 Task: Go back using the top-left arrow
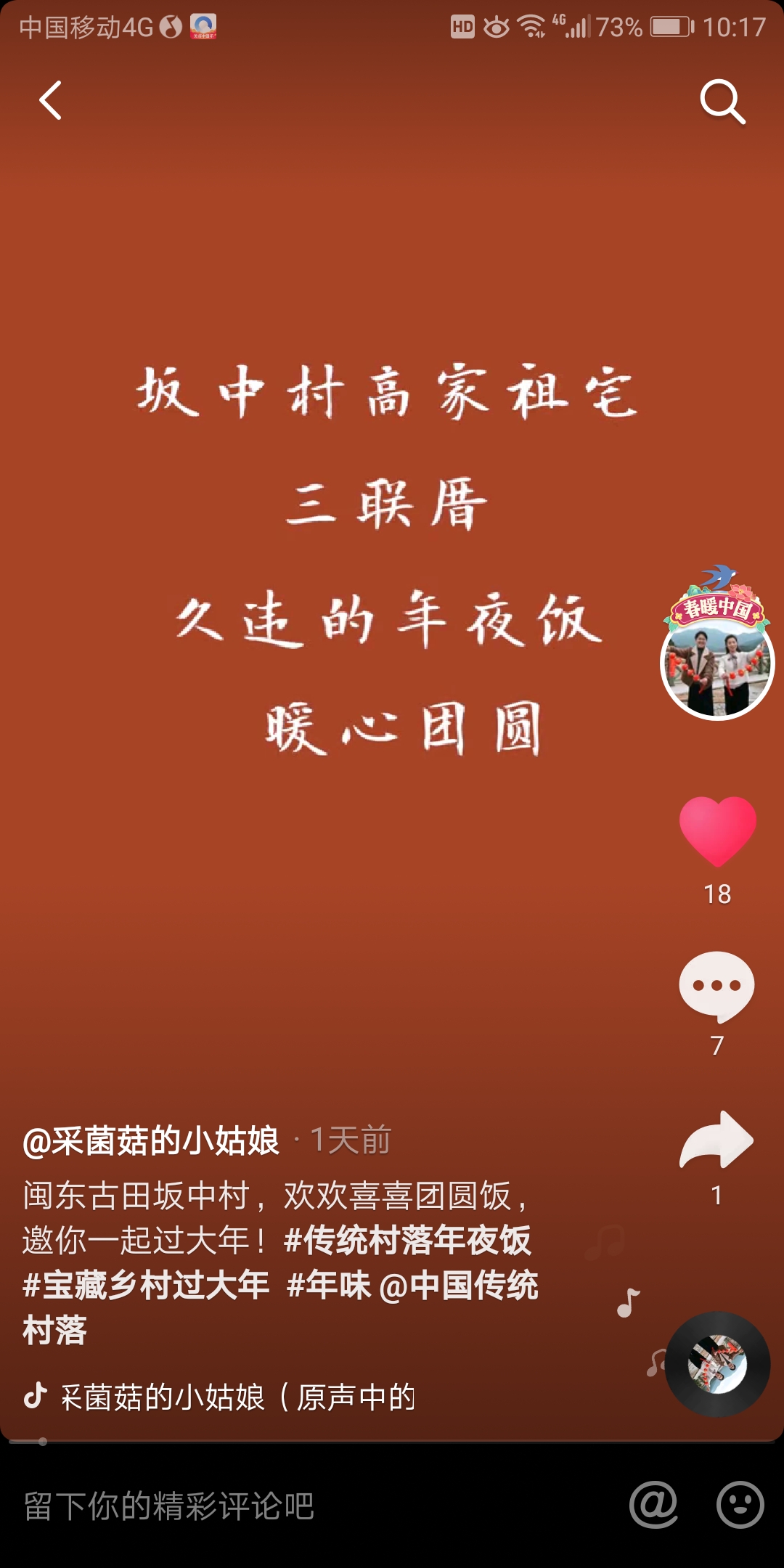tap(51, 100)
